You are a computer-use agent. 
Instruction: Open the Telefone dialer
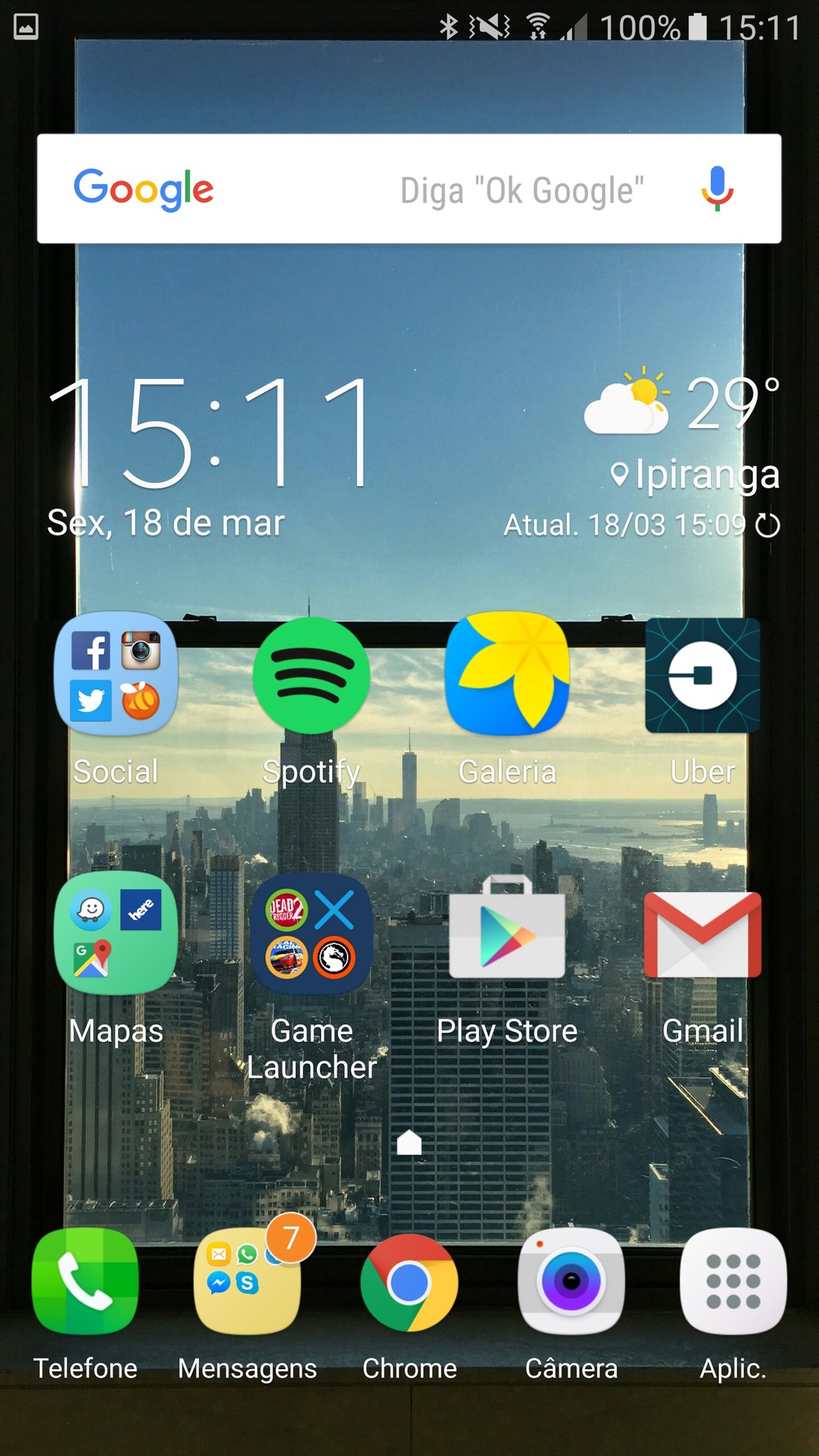pos(85,1282)
